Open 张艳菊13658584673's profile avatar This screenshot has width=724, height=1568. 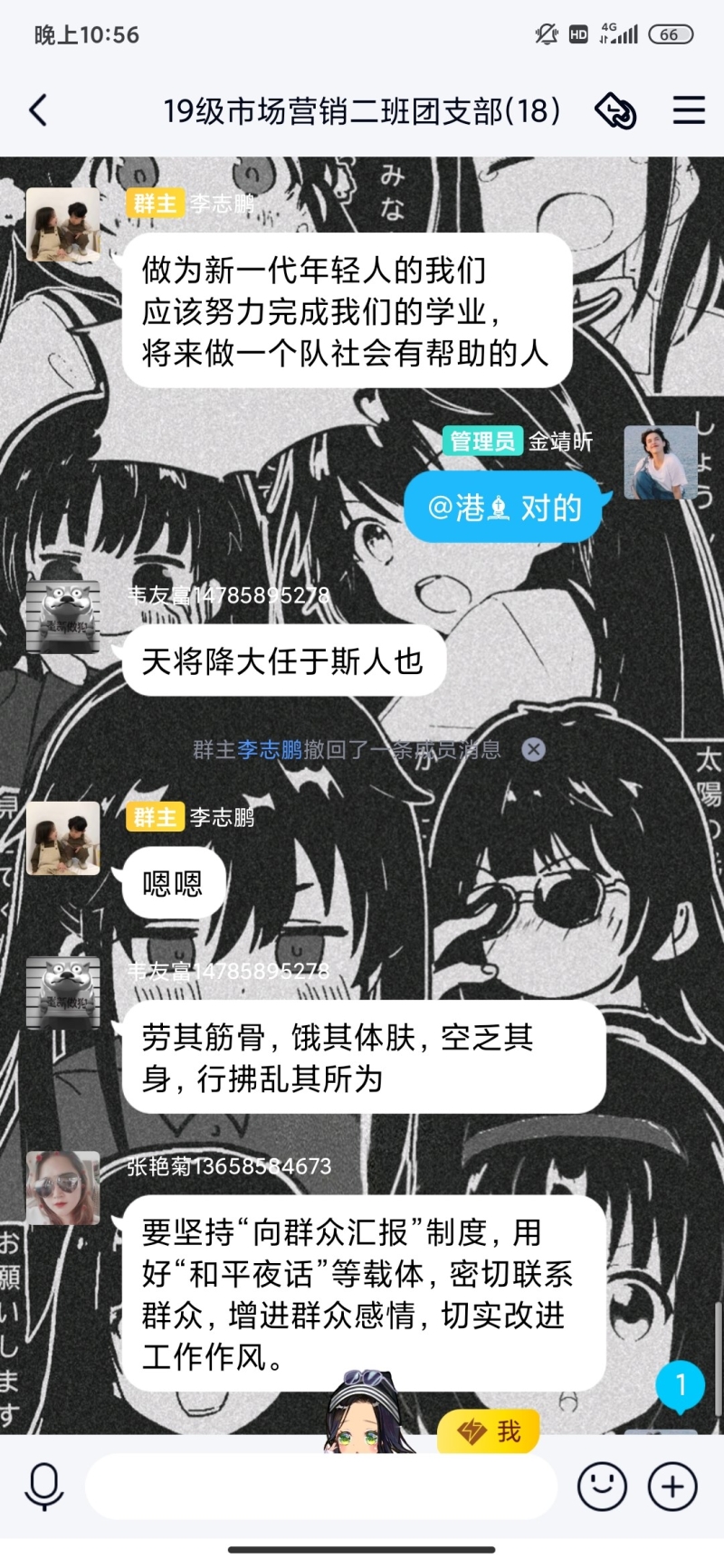pyautogui.click(x=62, y=1188)
